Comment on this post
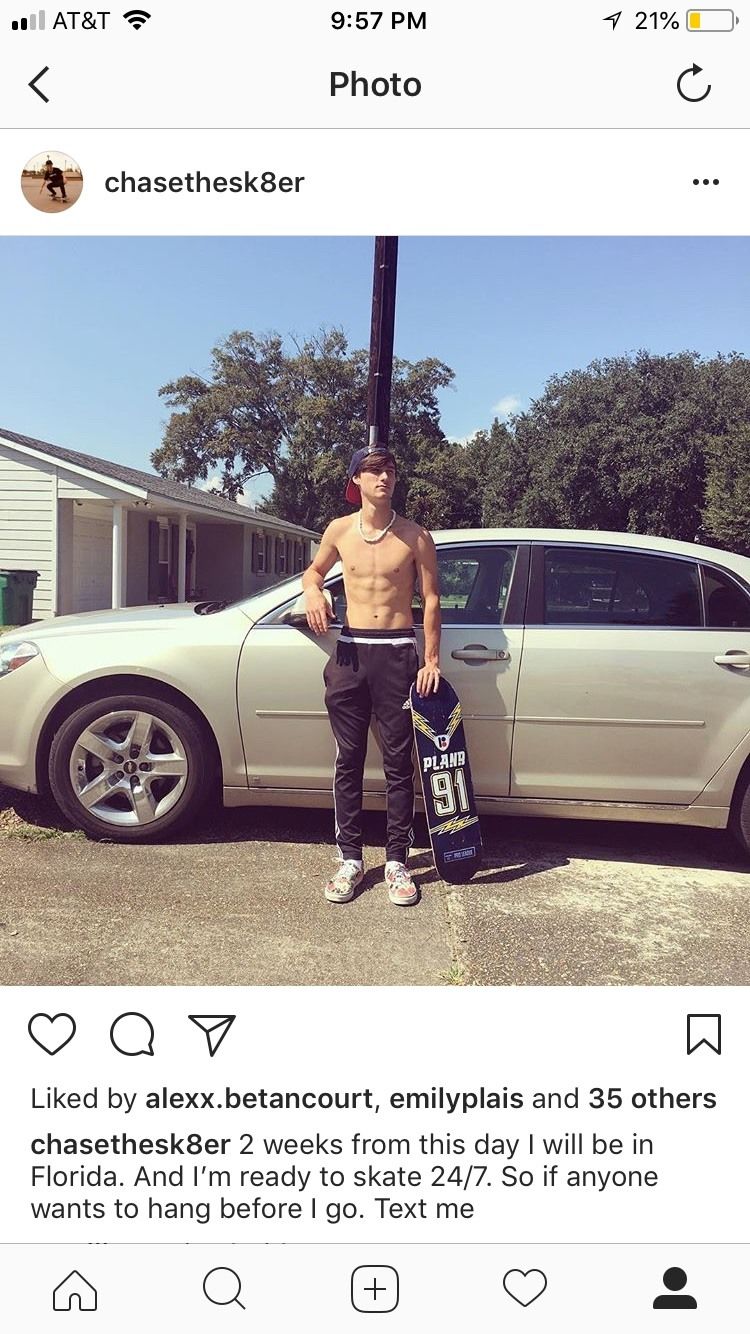This screenshot has height=1334, width=750. (x=132, y=1034)
